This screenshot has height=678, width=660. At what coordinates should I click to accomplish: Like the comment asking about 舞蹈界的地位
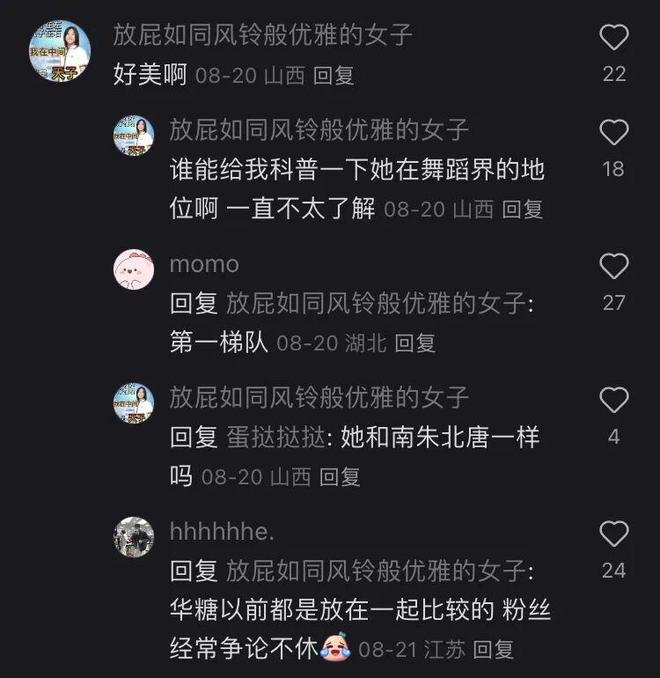click(613, 133)
